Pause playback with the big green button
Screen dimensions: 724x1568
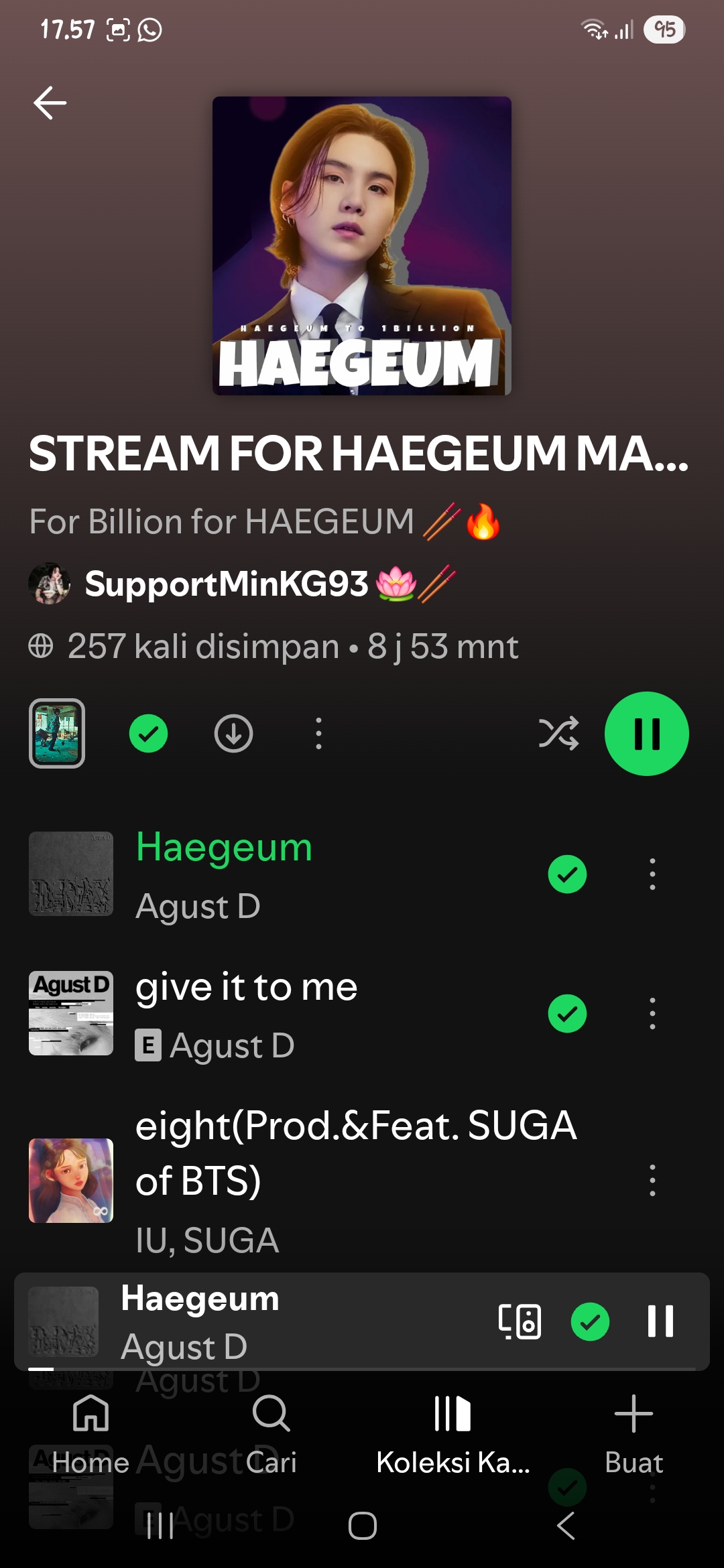tap(646, 734)
